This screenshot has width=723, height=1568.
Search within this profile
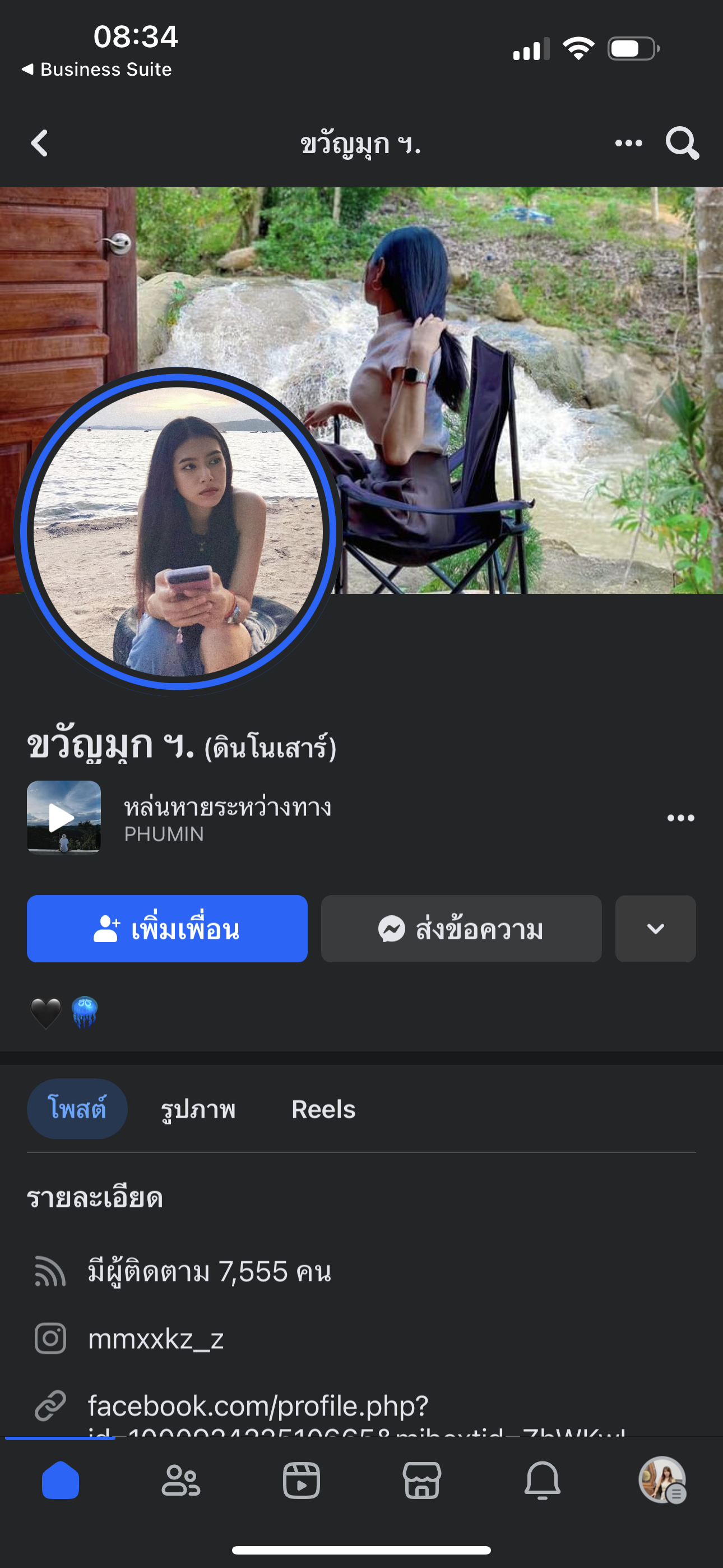682,144
